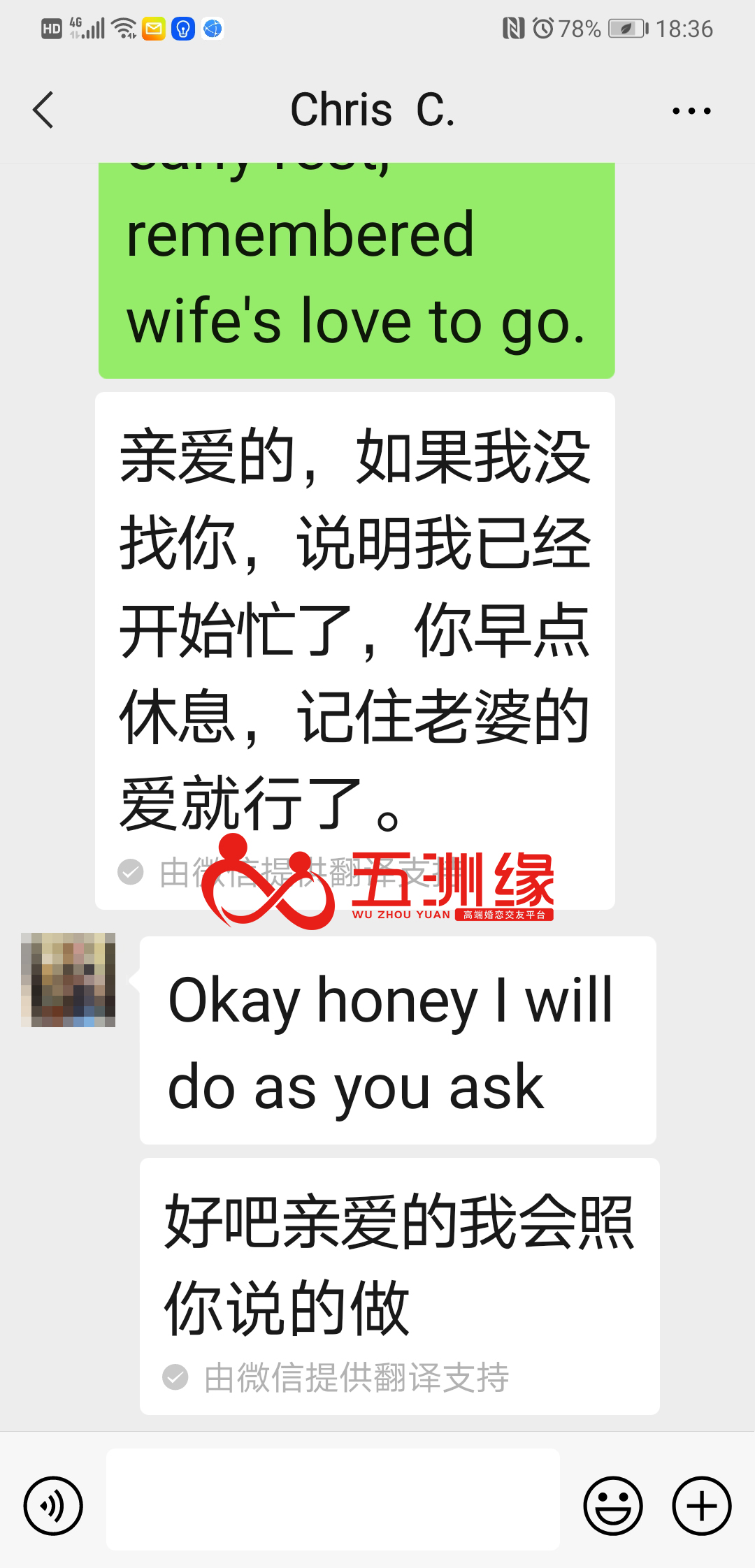Open the emoji sticker panel
The height and width of the screenshot is (1568, 755).
612,1506
